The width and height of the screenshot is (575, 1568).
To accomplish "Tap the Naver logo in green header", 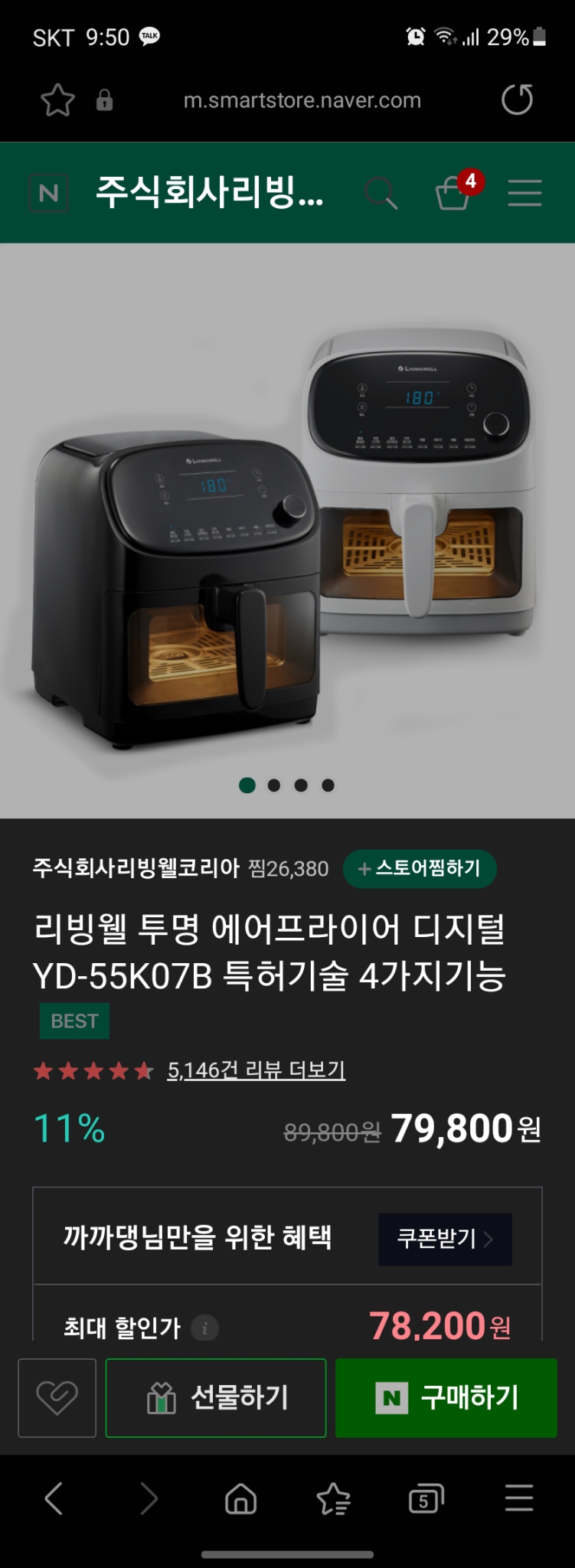I will (48, 192).
